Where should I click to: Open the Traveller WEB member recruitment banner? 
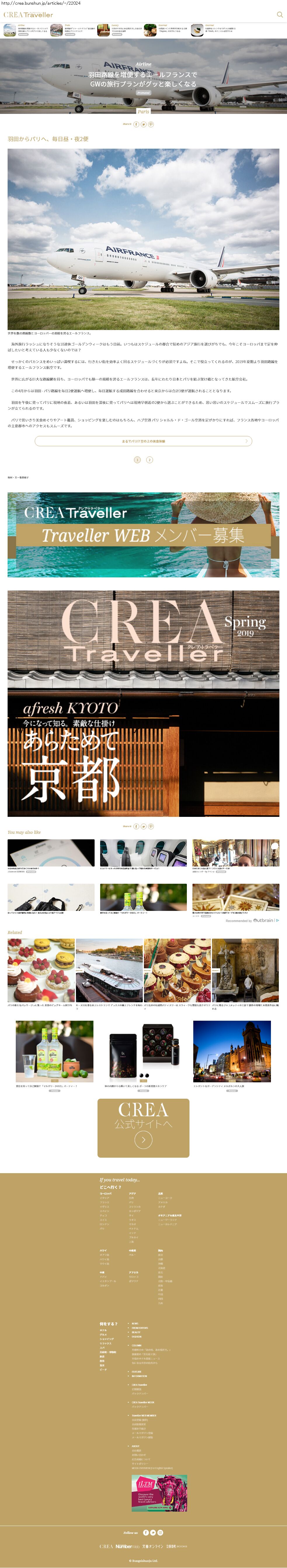(144, 534)
